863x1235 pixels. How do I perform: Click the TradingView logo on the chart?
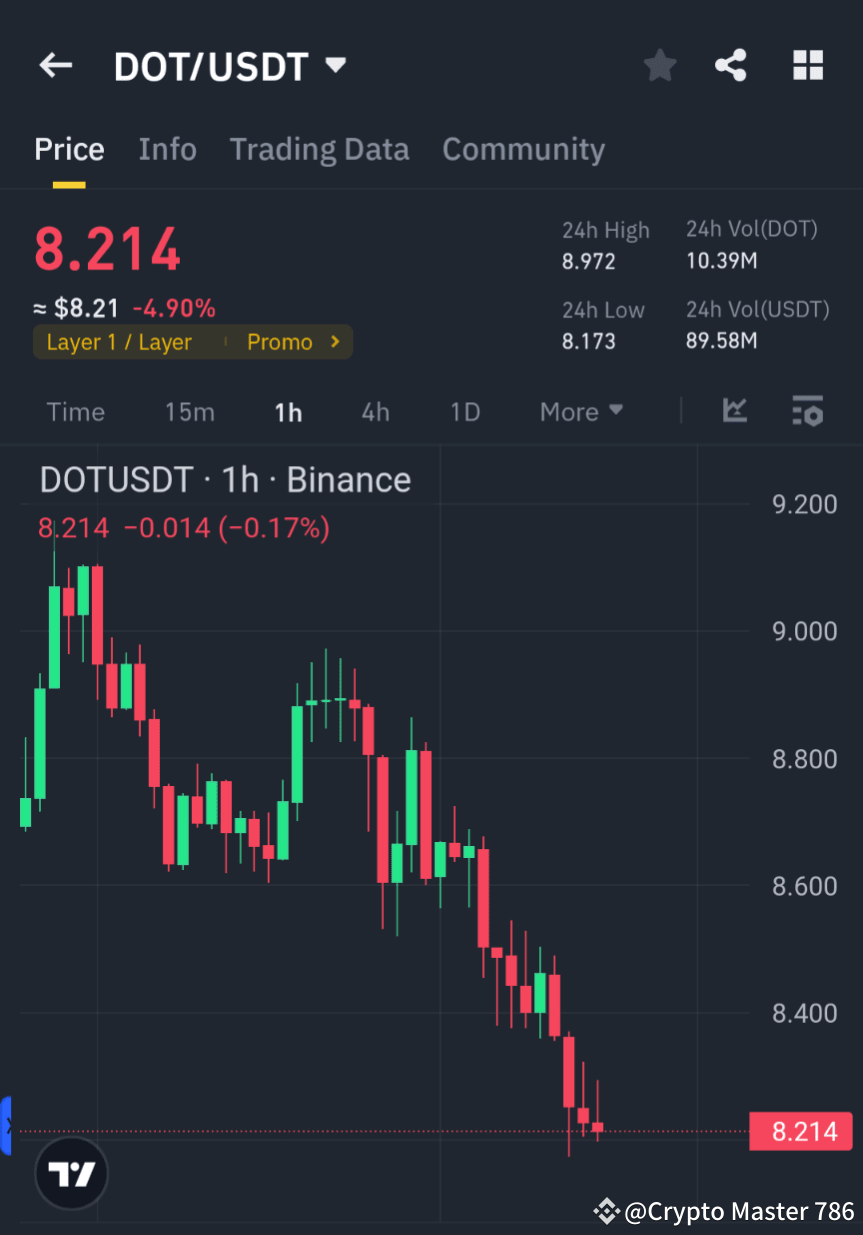(70, 1173)
